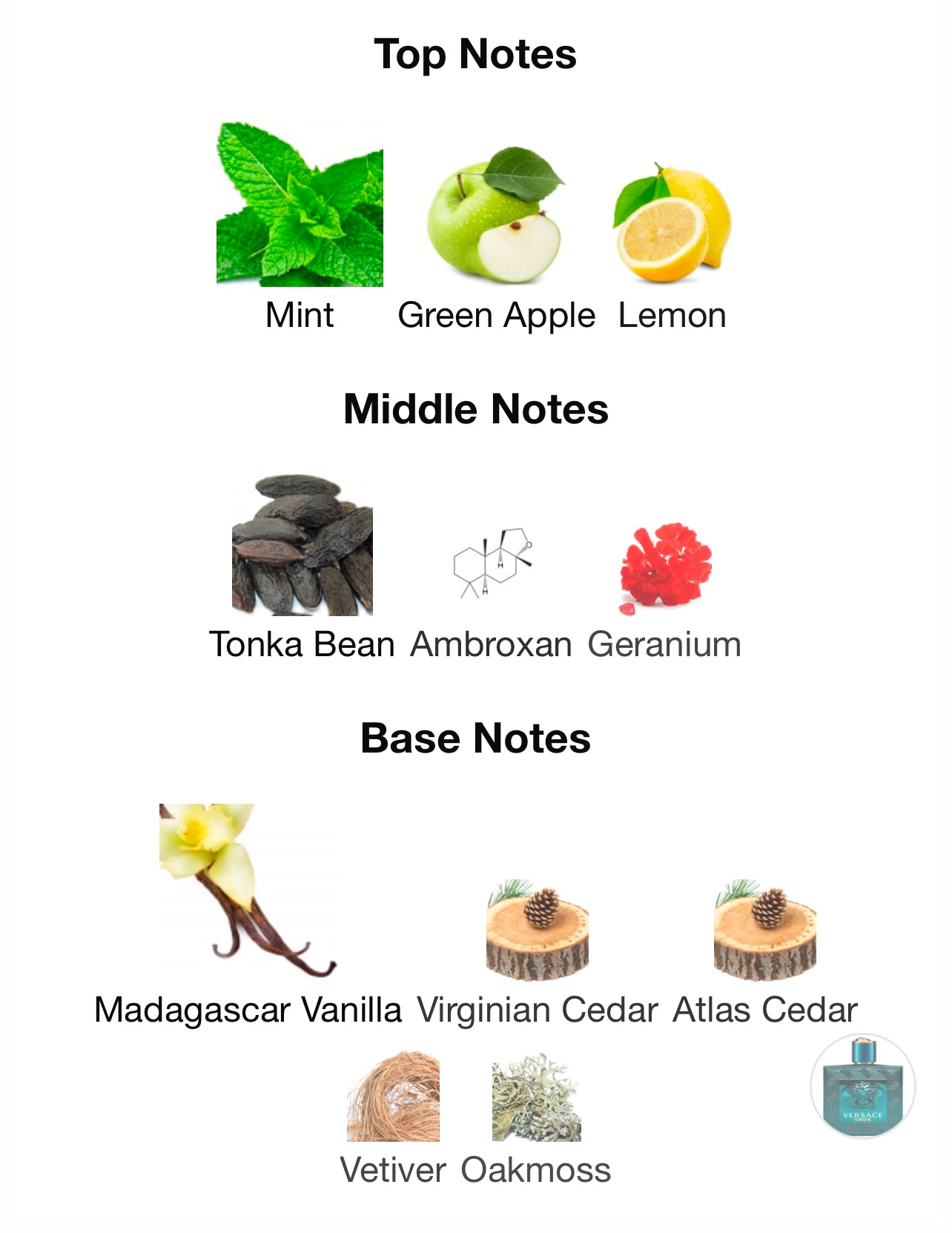952x1233 pixels.
Task: Open the Tonka Bean note
Action: click(x=302, y=546)
